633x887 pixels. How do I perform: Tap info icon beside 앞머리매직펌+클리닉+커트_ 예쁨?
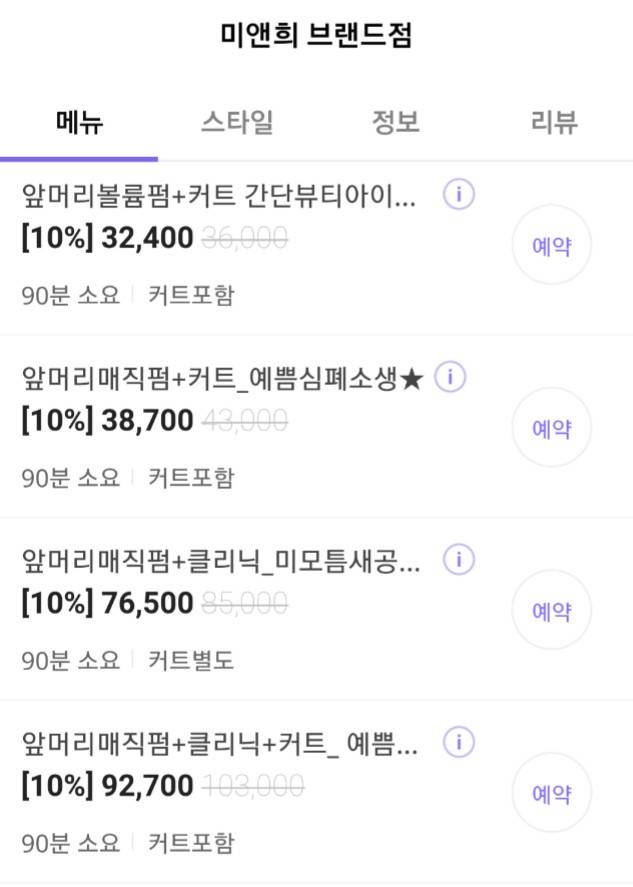(x=458, y=742)
